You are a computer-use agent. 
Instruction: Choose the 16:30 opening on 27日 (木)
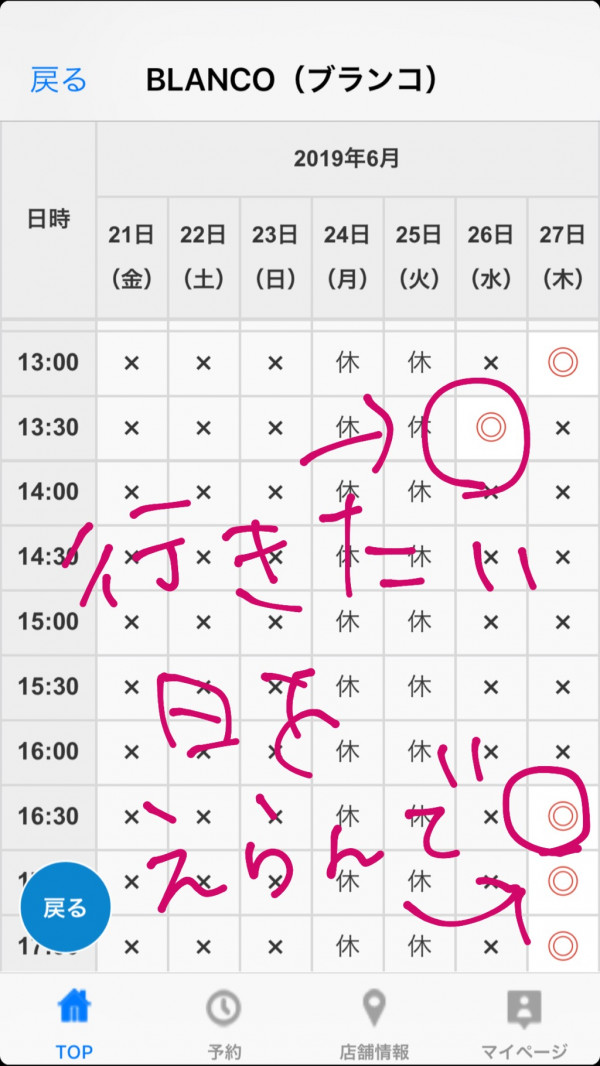click(563, 816)
